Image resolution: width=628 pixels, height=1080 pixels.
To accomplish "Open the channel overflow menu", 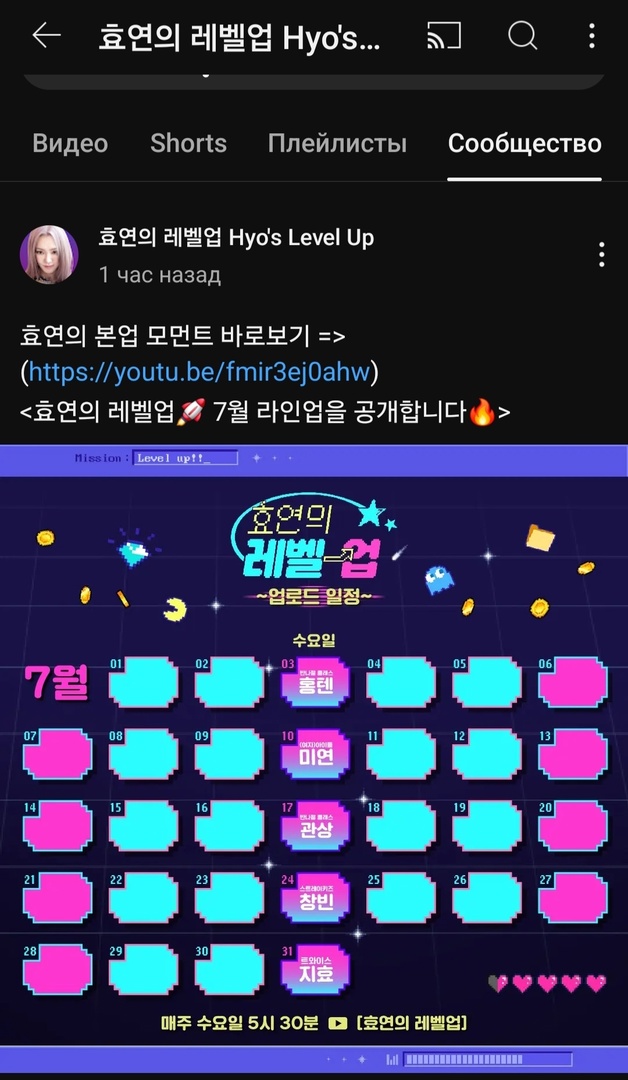I will tap(592, 37).
